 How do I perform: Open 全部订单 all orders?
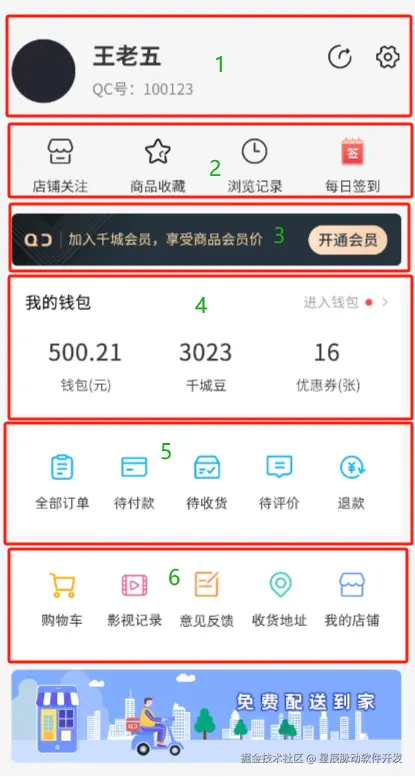point(62,482)
